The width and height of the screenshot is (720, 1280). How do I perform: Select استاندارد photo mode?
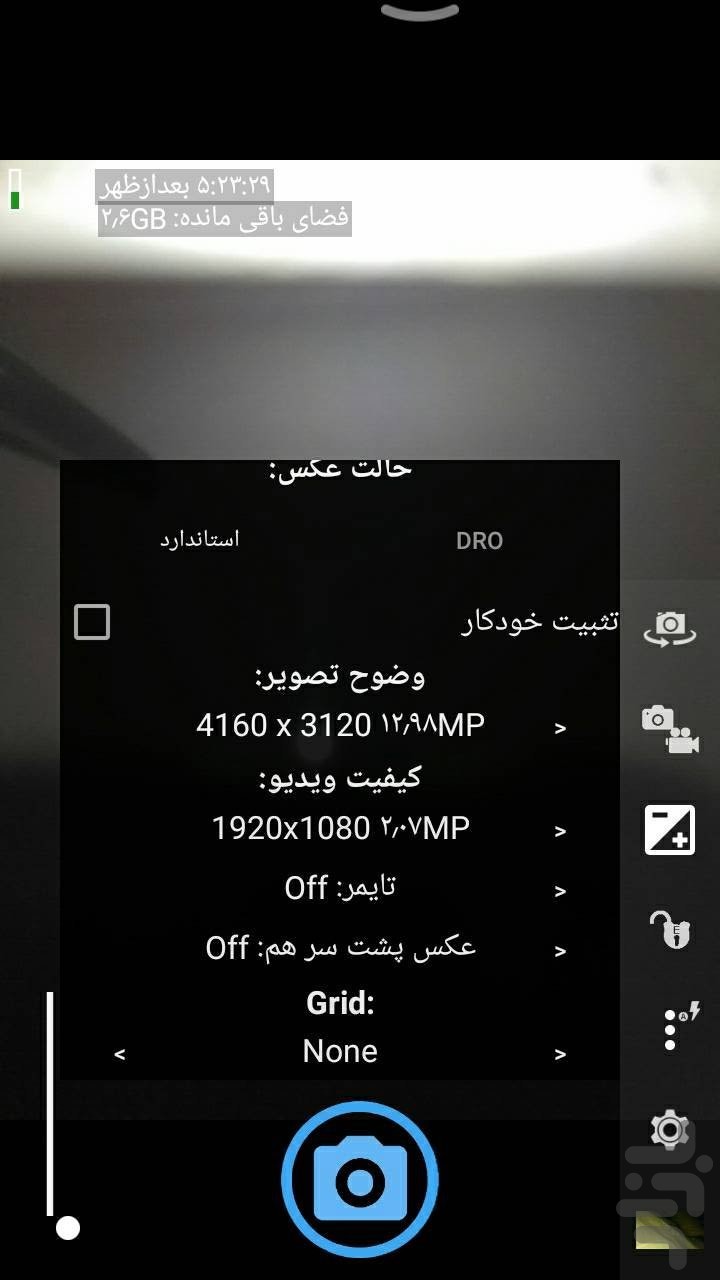200,540
